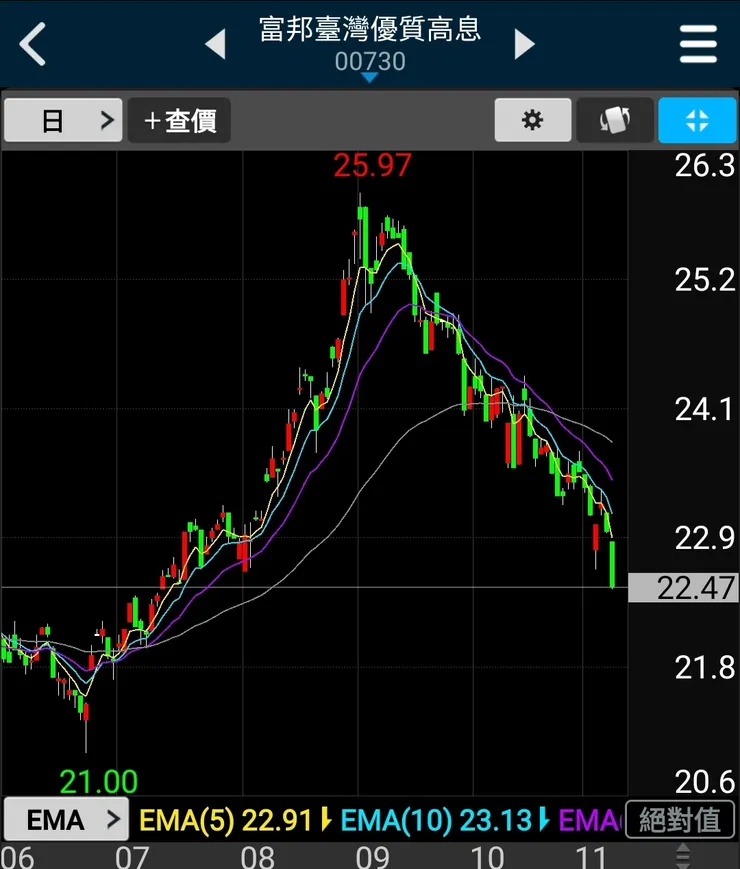The height and width of the screenshot is (869, 740).
Task: Tap the 絕對值 button
Action: (x=680, y=820)
